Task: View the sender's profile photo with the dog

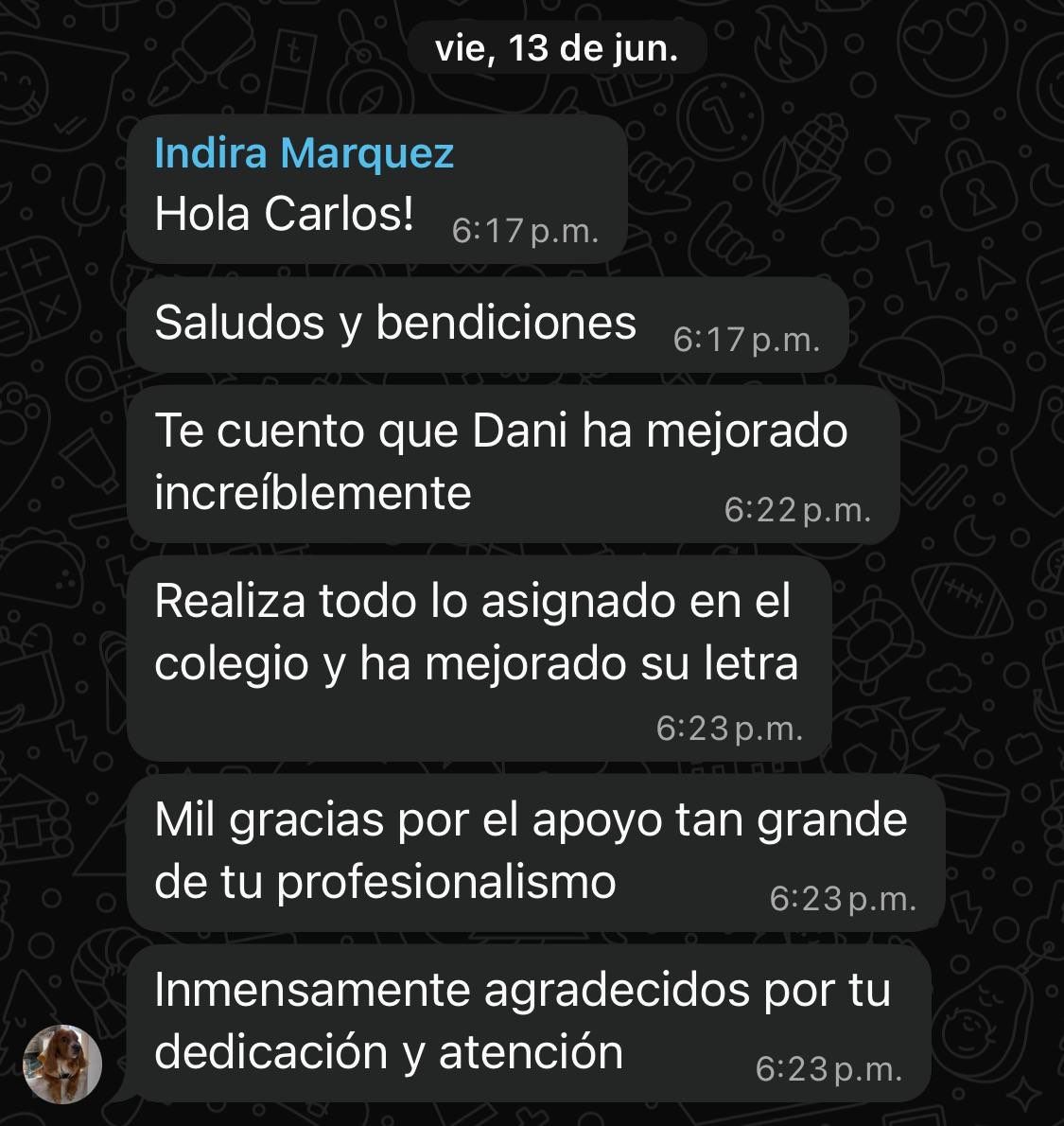Action: tap(62, 1063)
